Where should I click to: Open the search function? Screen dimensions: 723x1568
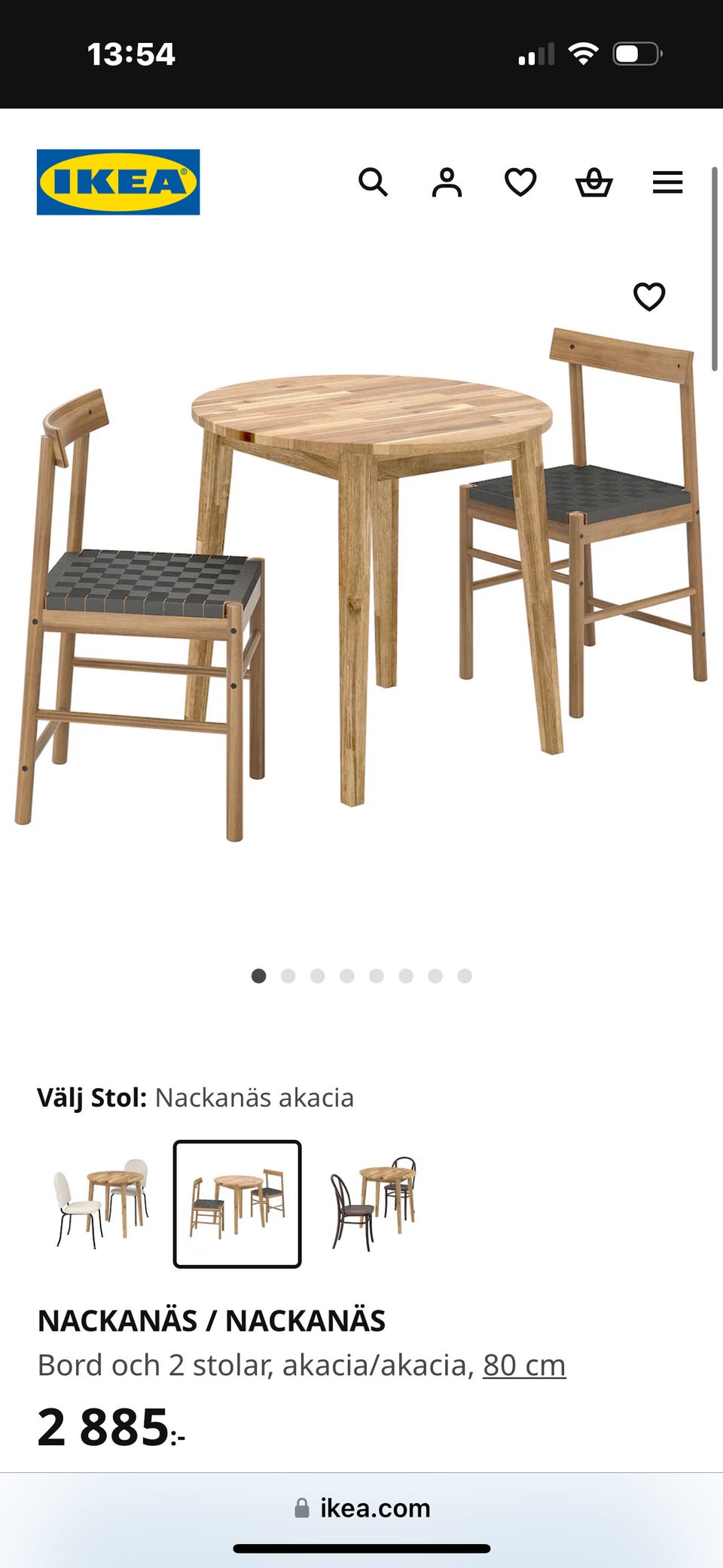click(373, 182)
